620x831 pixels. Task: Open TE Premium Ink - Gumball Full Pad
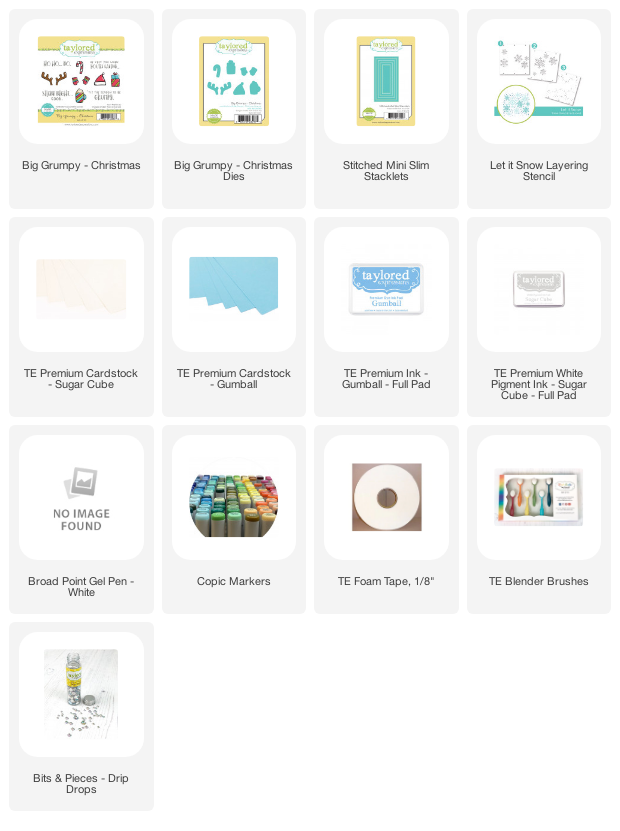[x=386, y=290]
